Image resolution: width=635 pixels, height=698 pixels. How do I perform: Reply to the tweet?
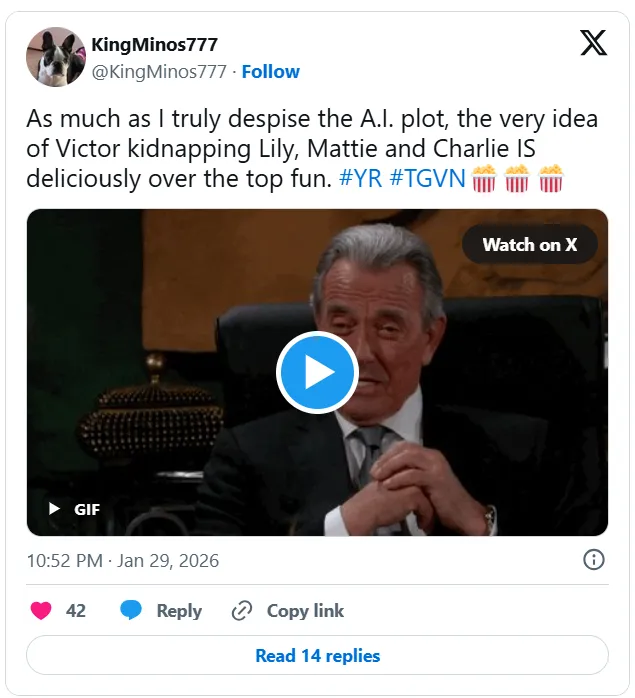[161, 611]
